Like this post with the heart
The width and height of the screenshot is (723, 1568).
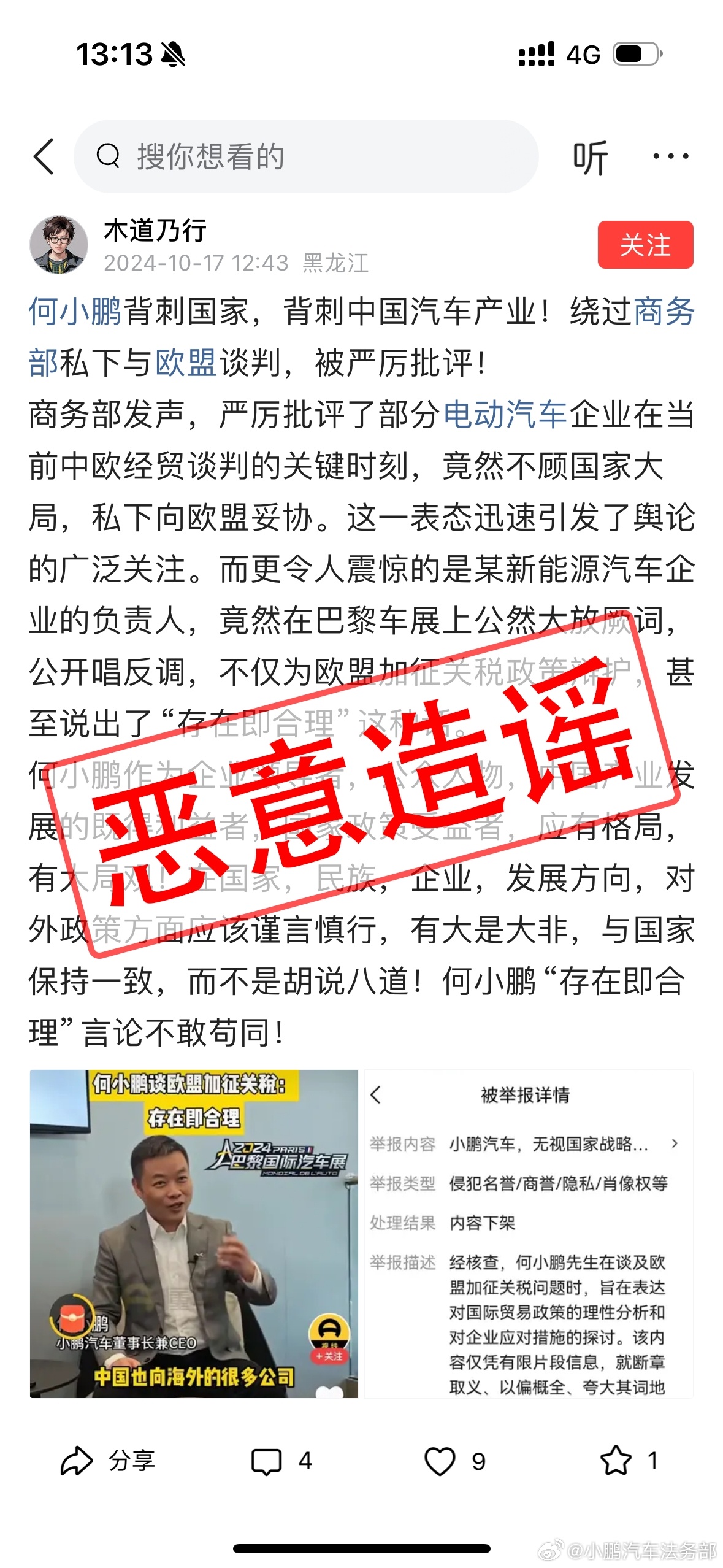[454, 1461]
